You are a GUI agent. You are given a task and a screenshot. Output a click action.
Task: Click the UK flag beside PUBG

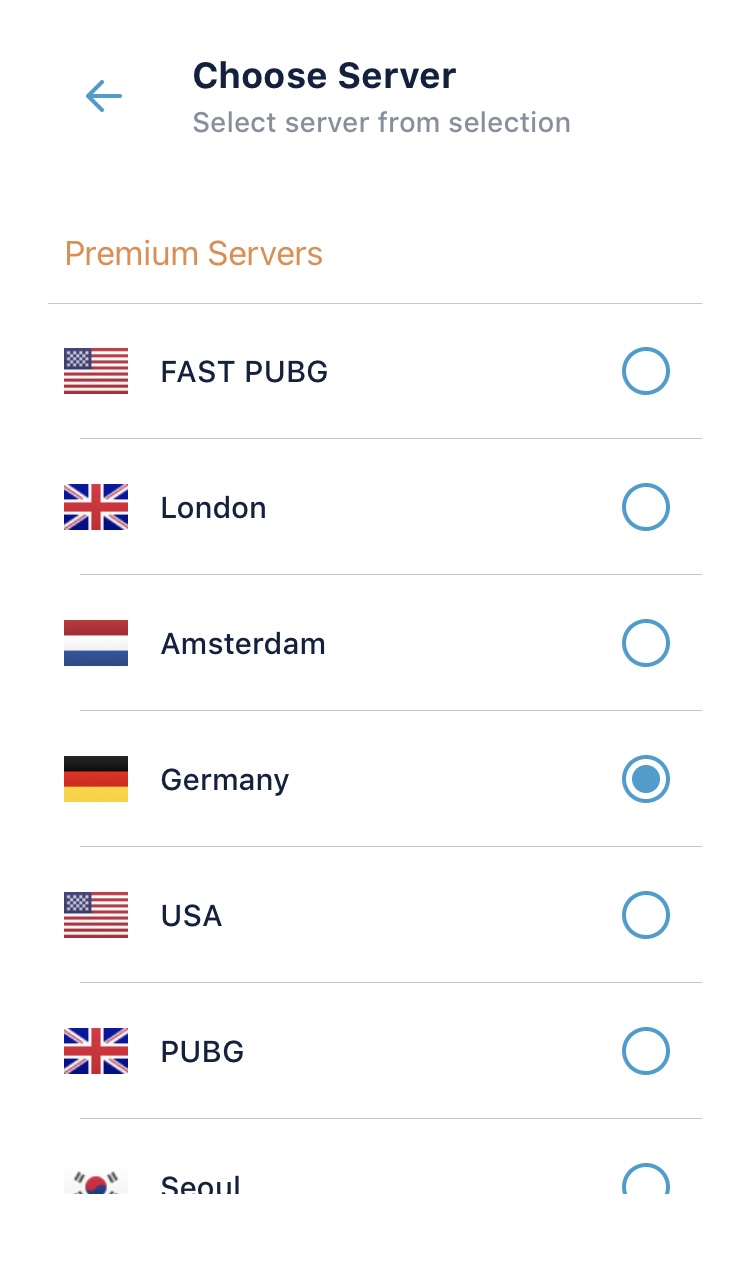click(x=96, y=1051)
